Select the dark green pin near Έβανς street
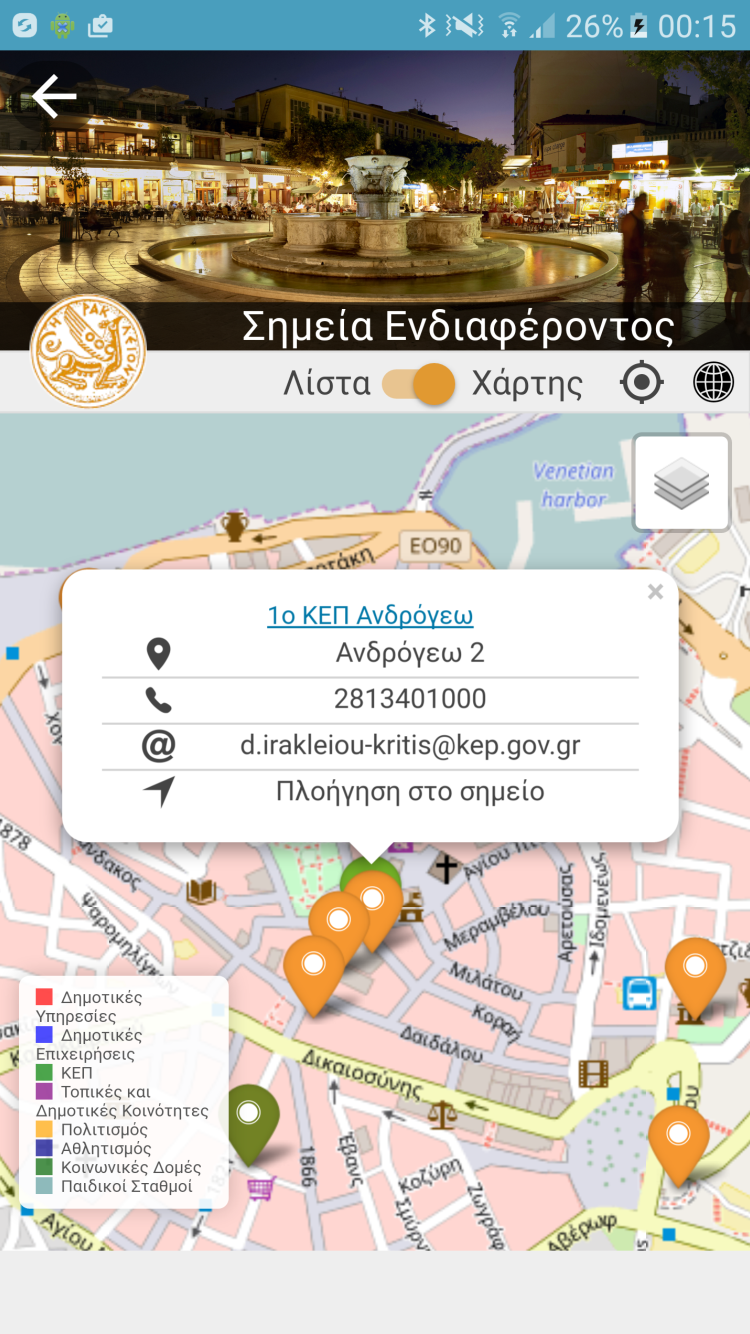 [x=249, y=1118]
